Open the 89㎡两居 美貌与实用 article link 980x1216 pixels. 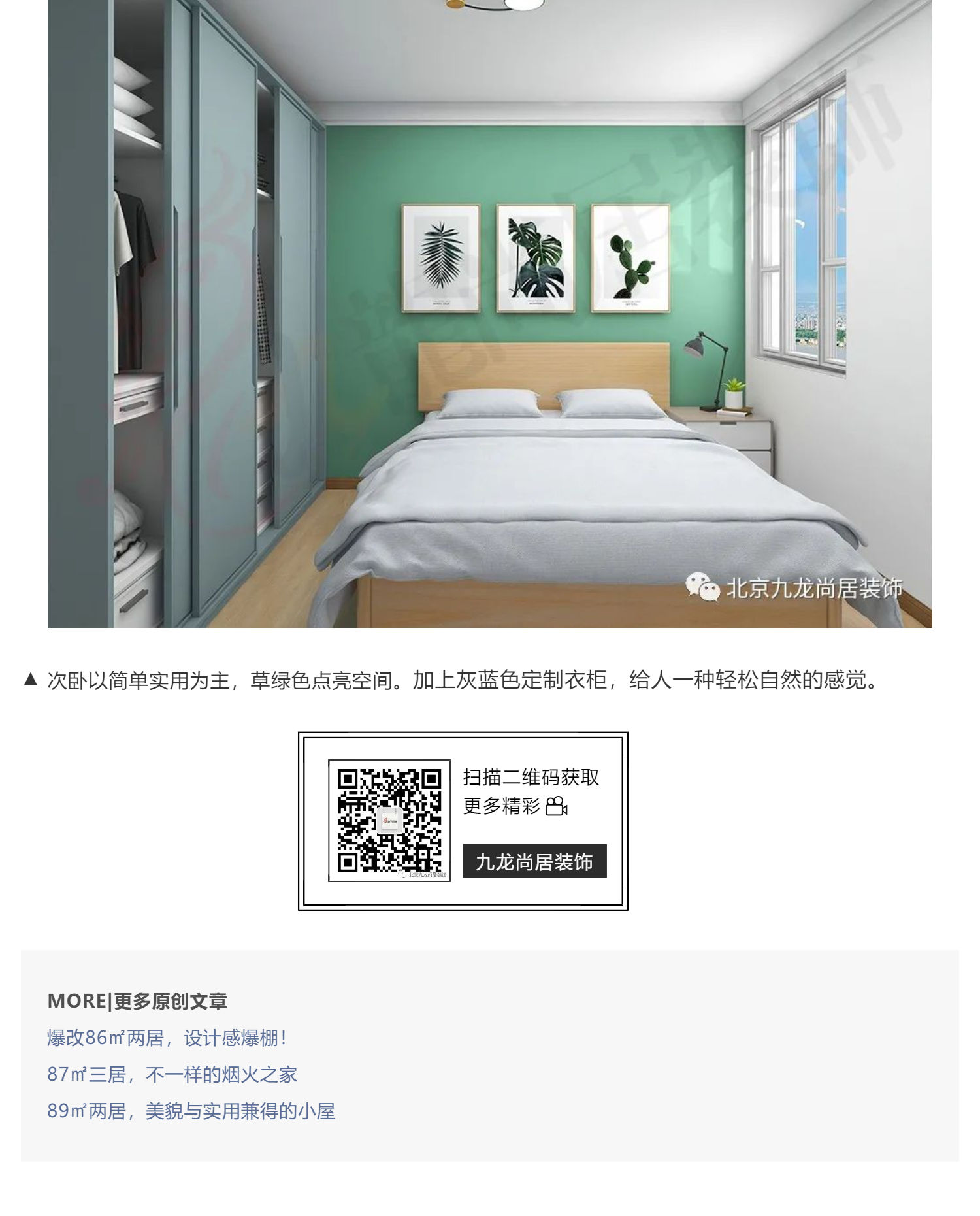(191, 1111)
